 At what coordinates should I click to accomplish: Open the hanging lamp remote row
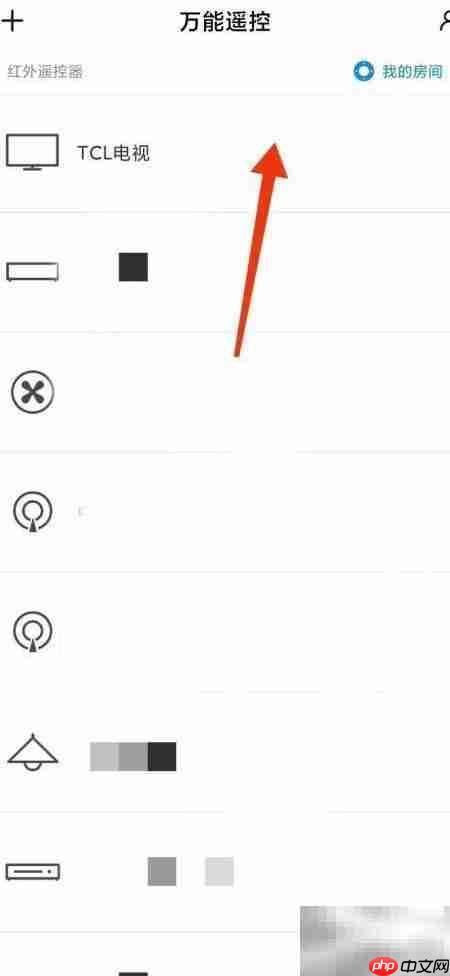pyautogui.click(x=225, y=752)
